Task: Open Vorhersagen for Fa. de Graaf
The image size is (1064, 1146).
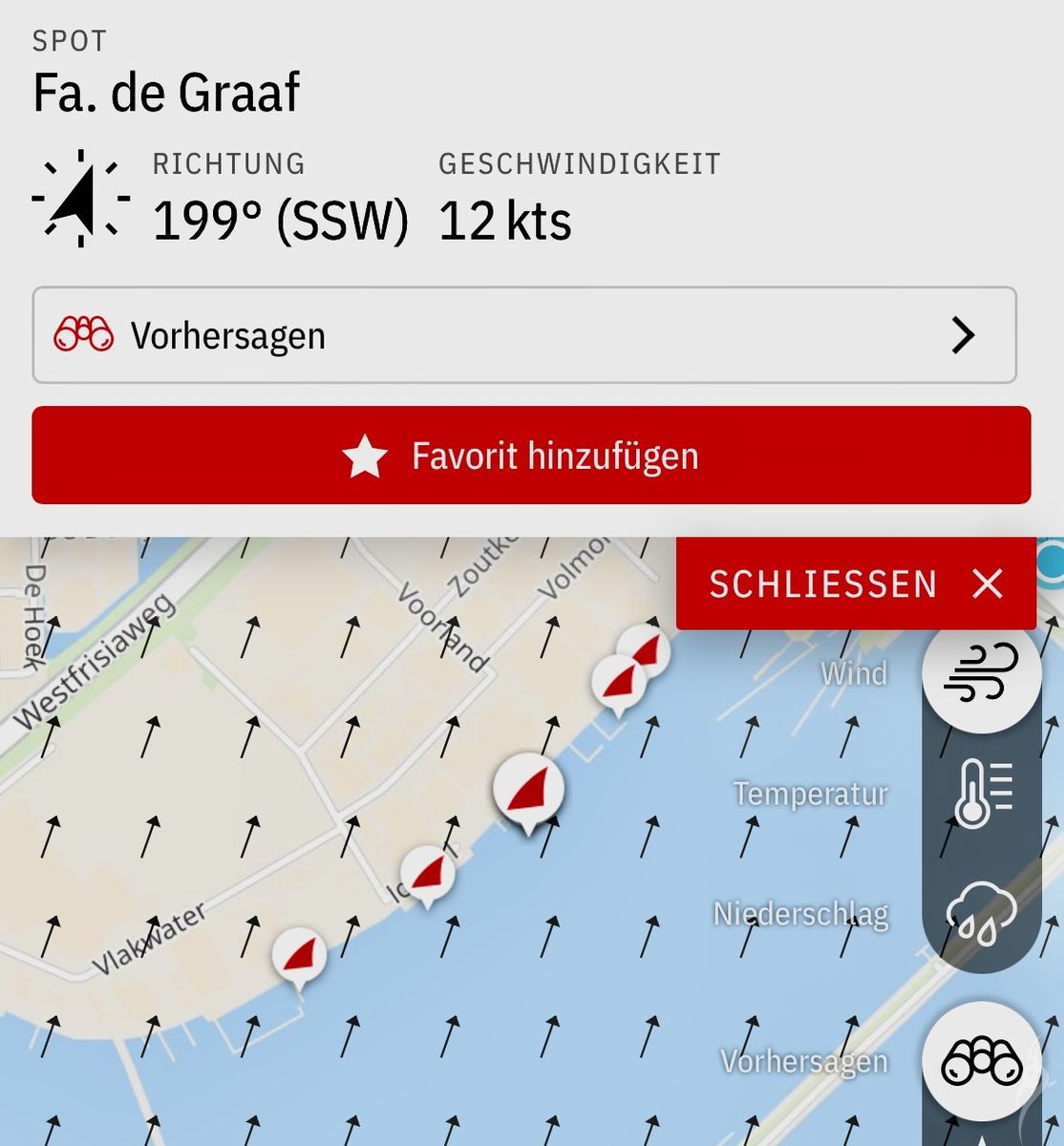Action: point(523,335)
